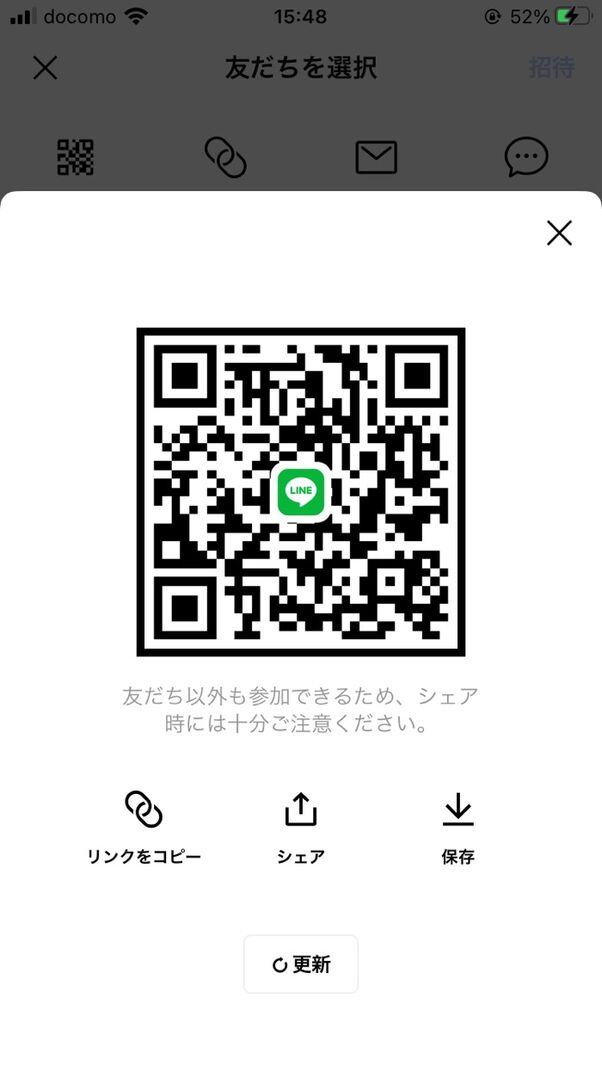Close the QR code sheet
The width and height of the screenshot is (602, 1071).
(x=559, y=233)
